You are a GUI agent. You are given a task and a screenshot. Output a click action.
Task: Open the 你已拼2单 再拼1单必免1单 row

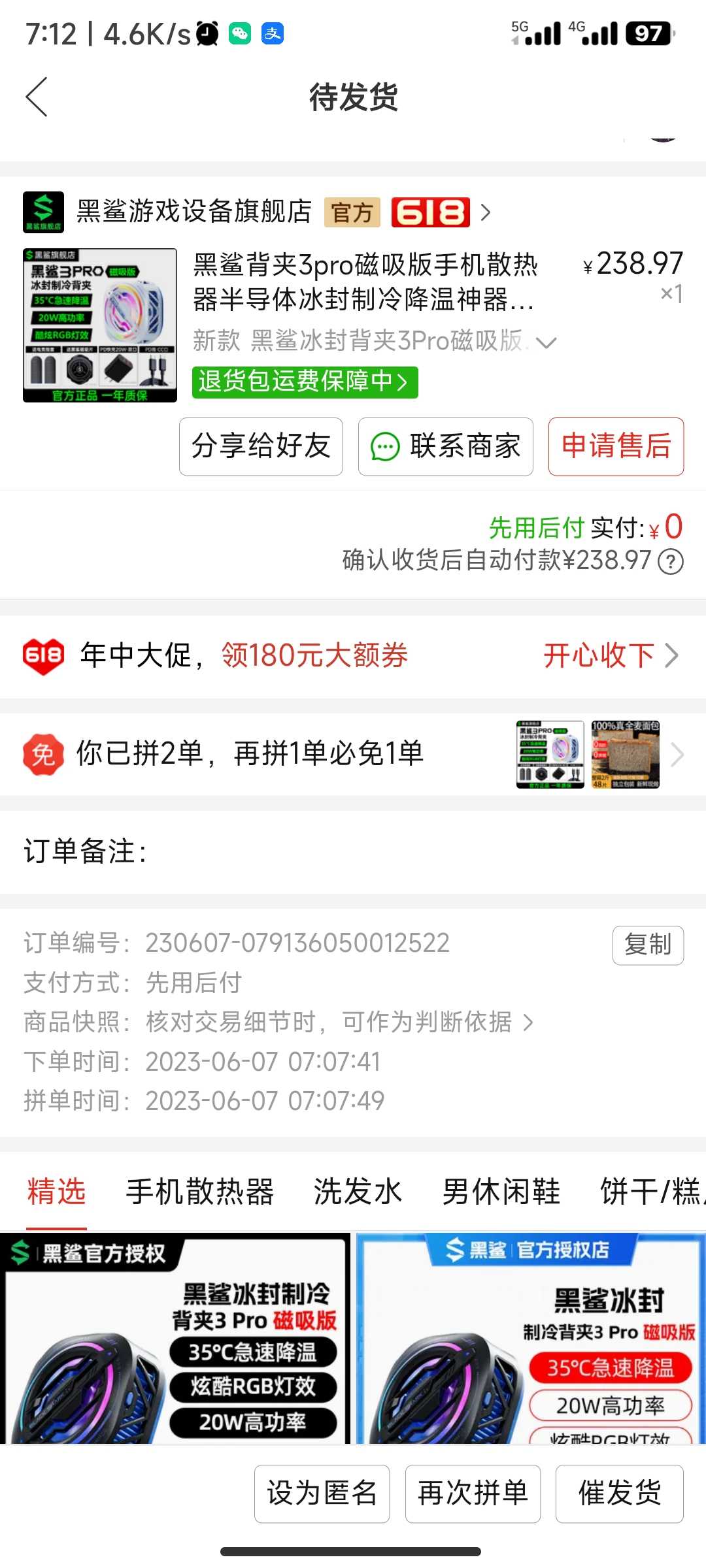click(x=353, y=754)
